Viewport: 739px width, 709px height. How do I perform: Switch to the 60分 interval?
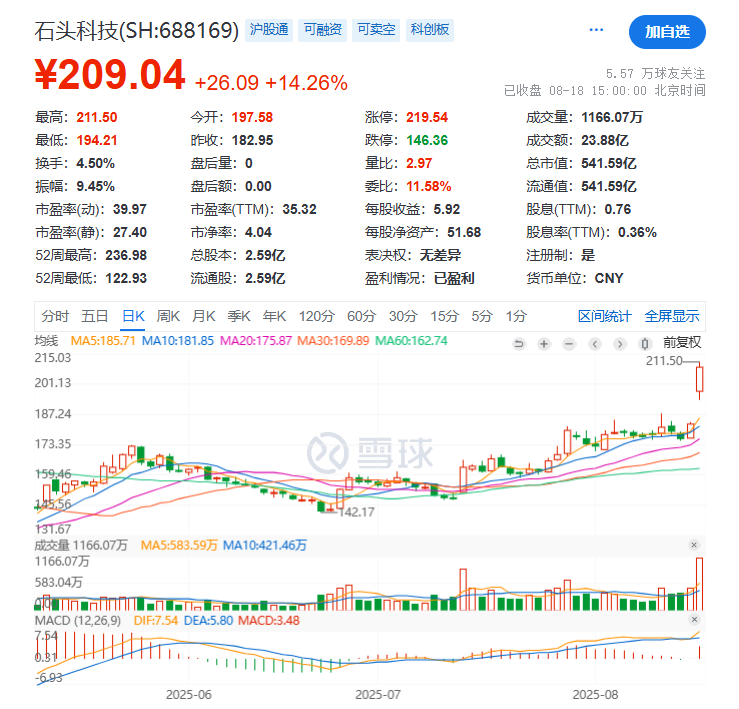[x=361, y=316]
